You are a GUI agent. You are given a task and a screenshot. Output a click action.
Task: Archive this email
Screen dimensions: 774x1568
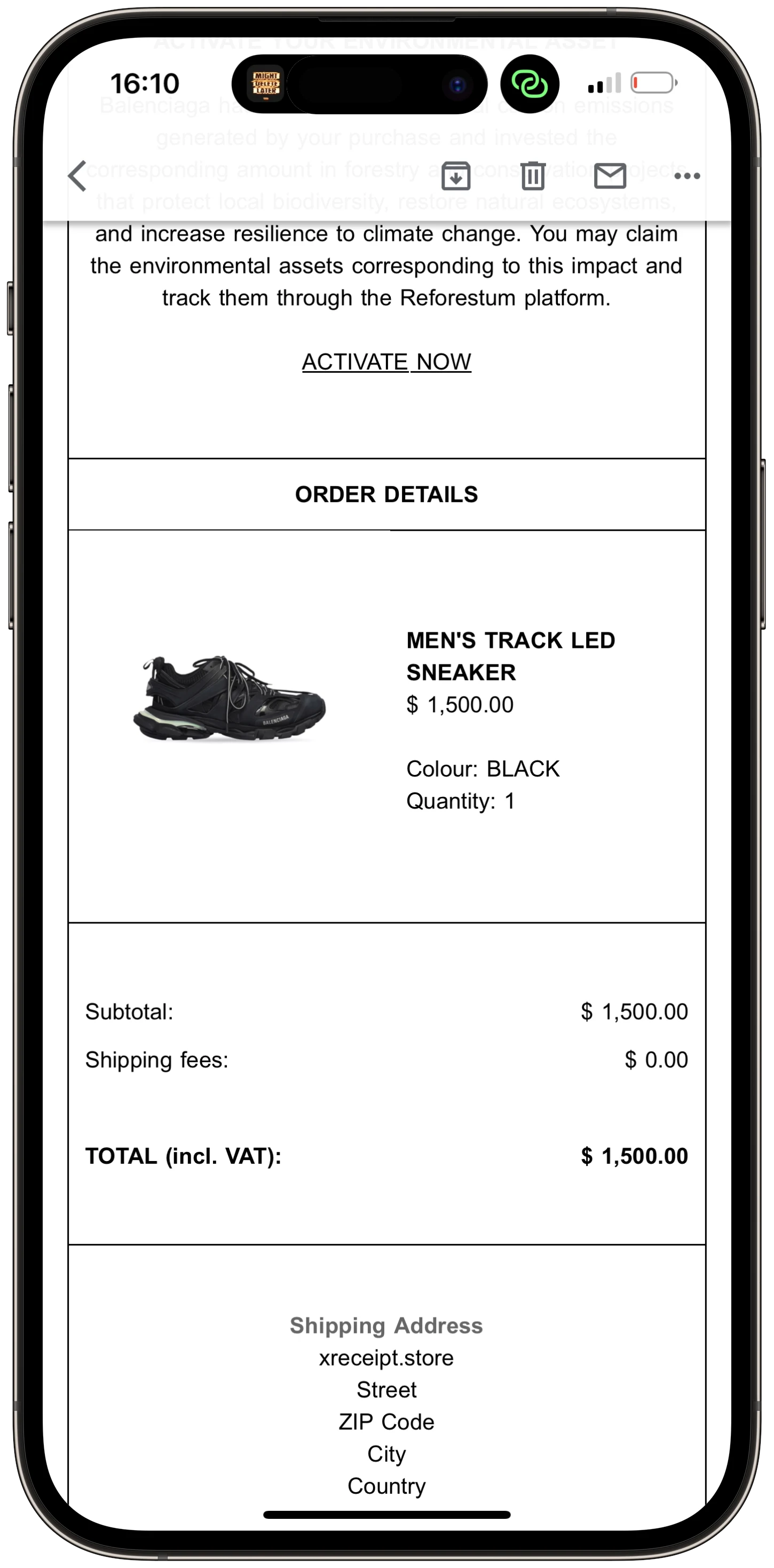click(455, 176)
